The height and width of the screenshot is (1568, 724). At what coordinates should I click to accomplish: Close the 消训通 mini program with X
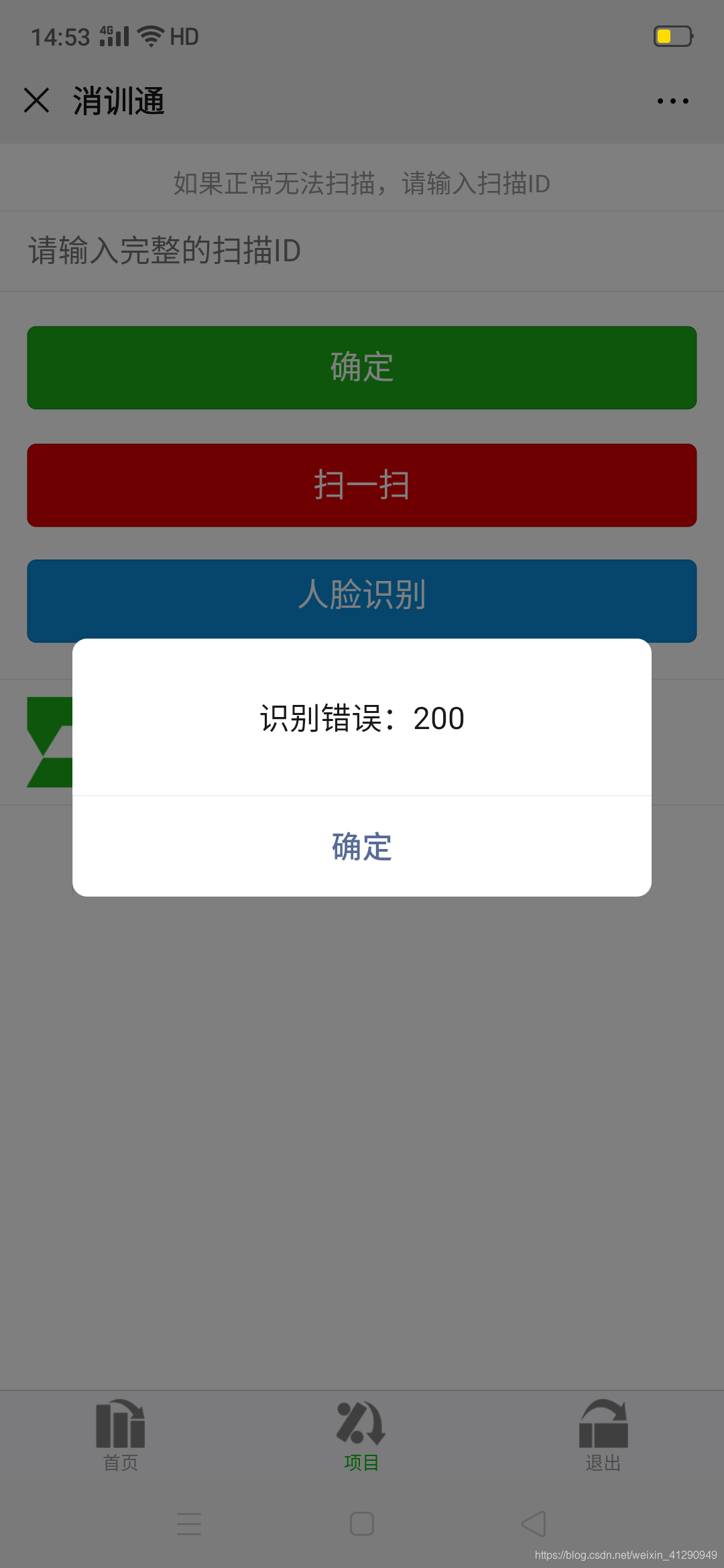click(36, 101)
